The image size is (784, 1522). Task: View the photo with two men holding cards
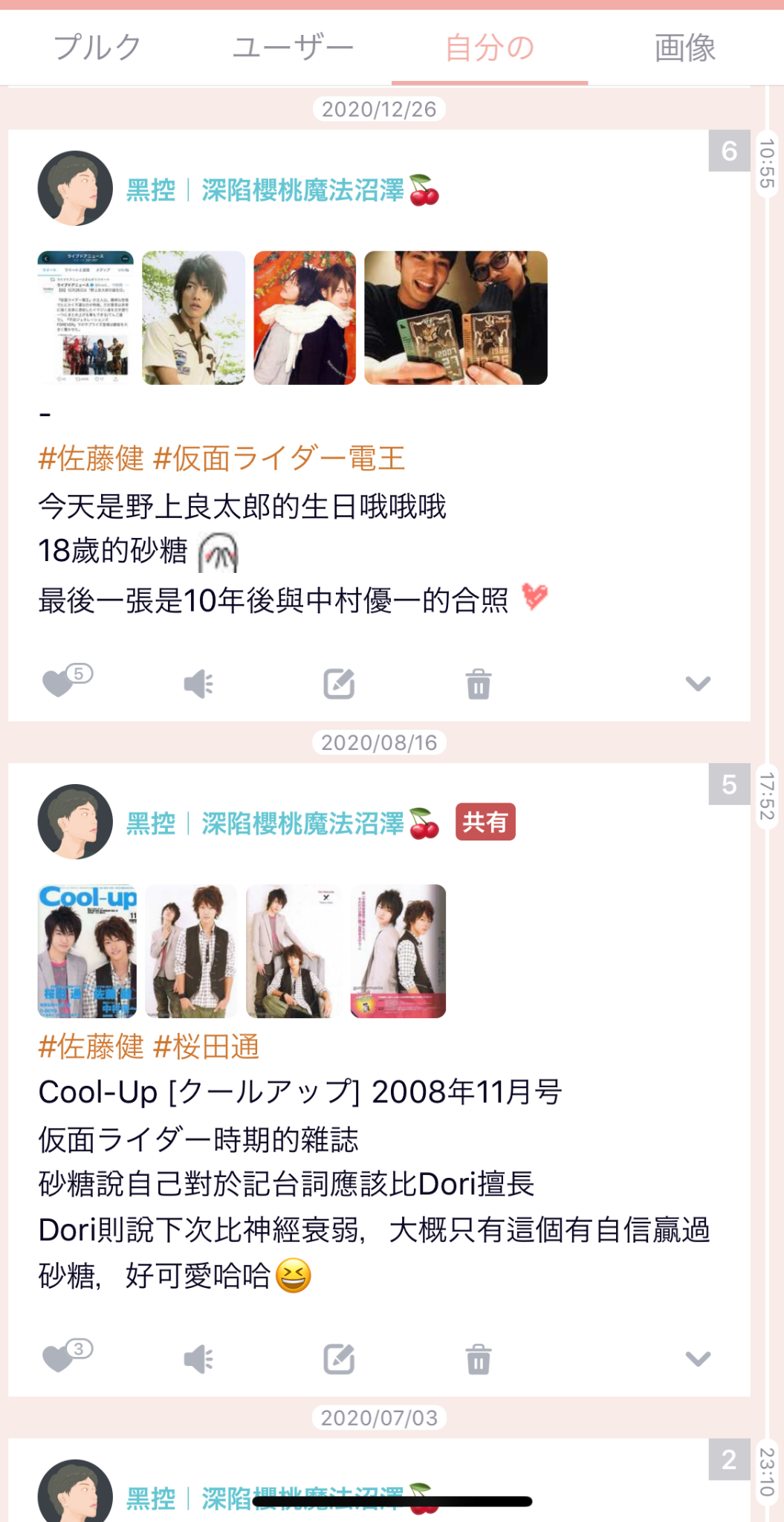click(x=456, y=318)
